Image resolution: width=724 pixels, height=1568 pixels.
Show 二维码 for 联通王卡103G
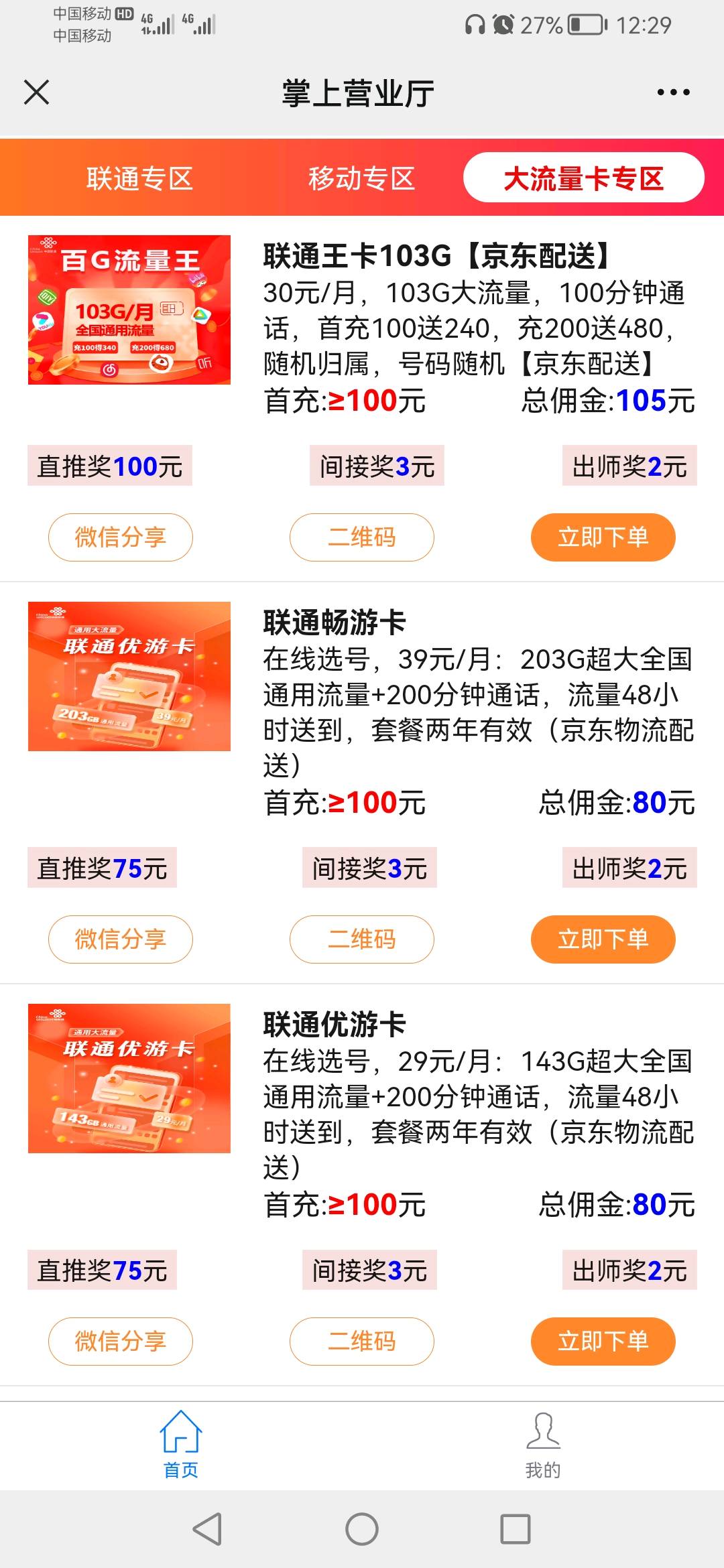coord(362,537)
